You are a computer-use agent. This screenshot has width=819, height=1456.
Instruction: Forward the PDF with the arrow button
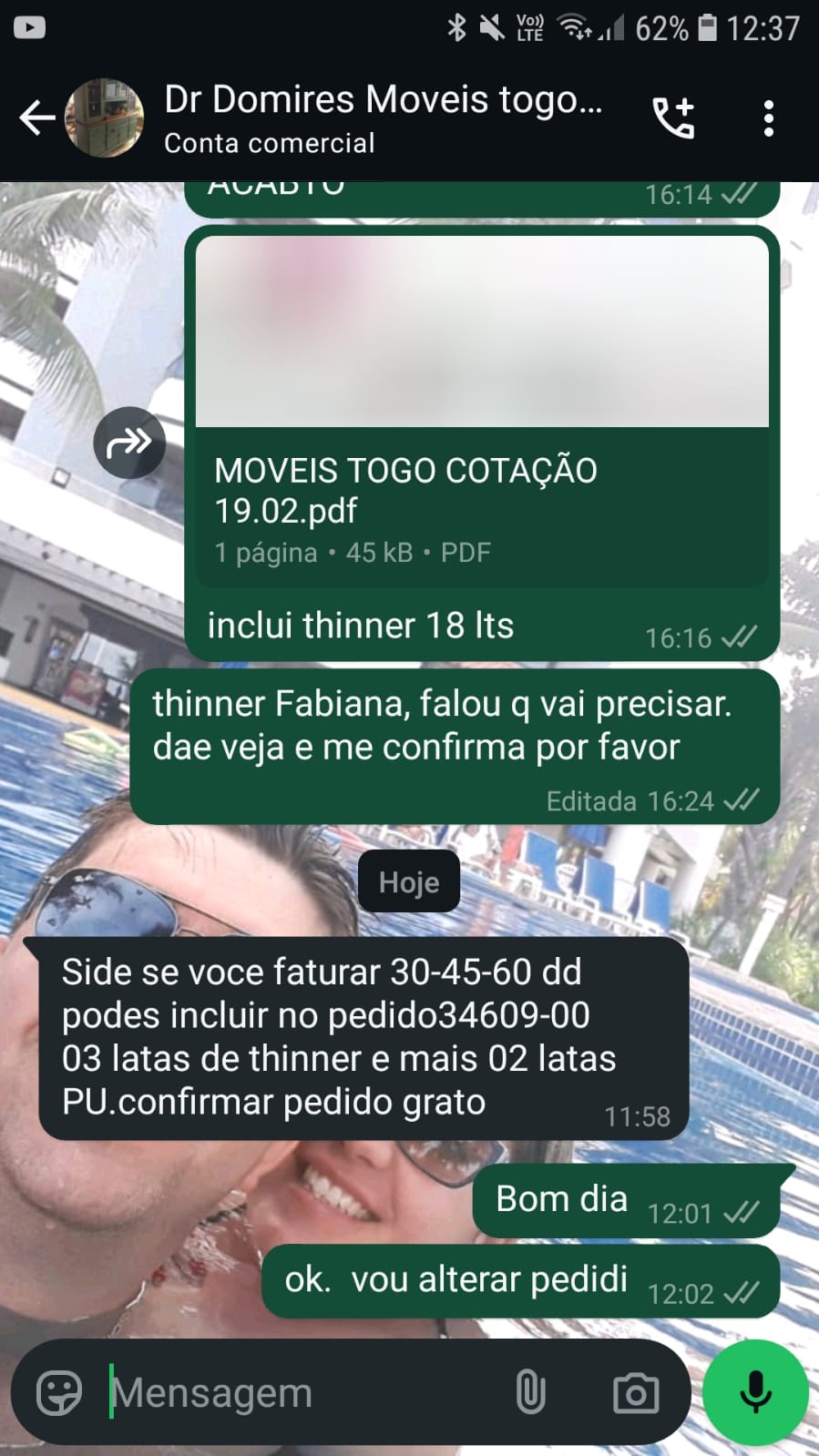129,443
